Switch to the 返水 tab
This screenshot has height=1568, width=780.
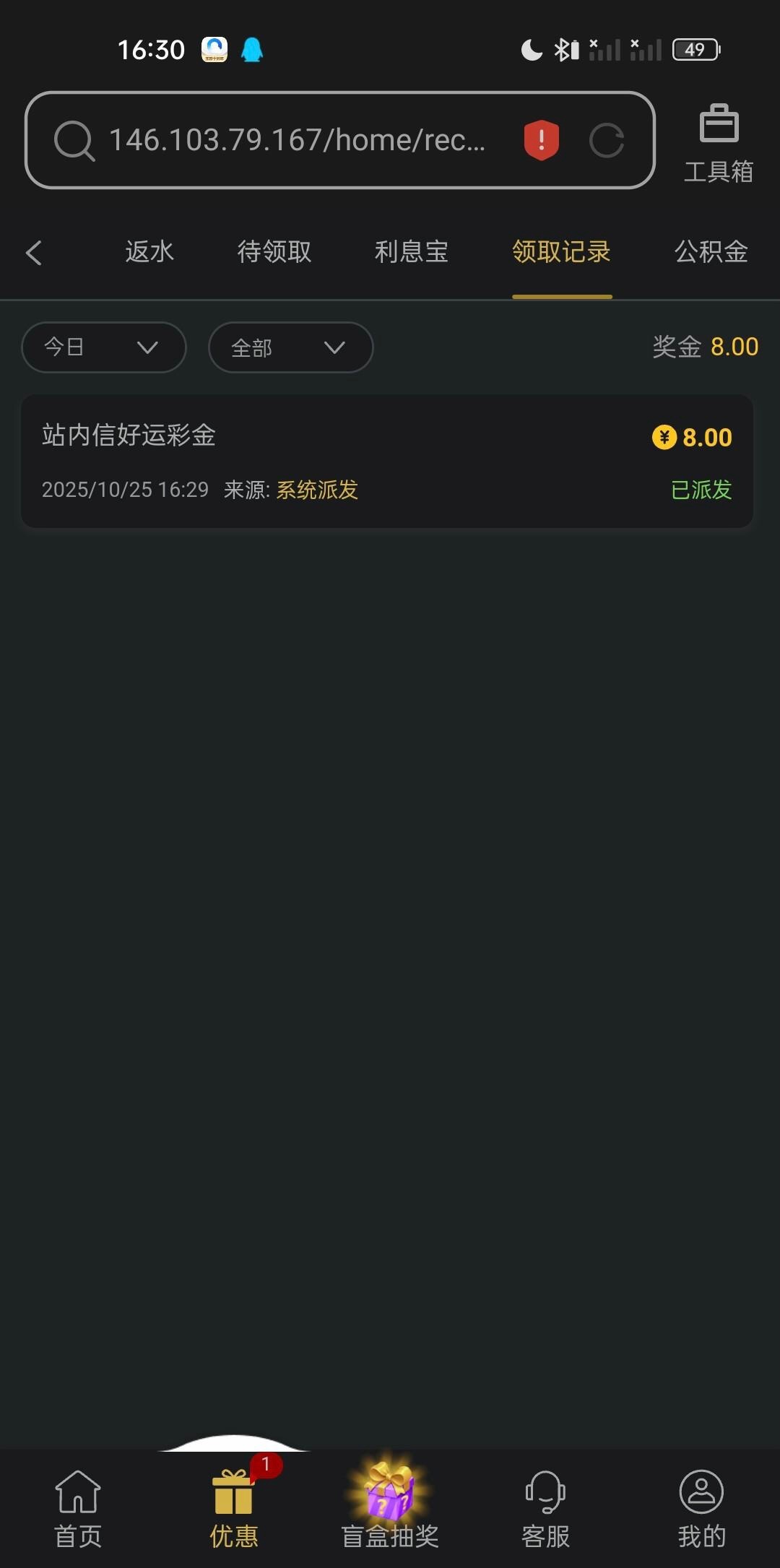click(x=149, y=252)
